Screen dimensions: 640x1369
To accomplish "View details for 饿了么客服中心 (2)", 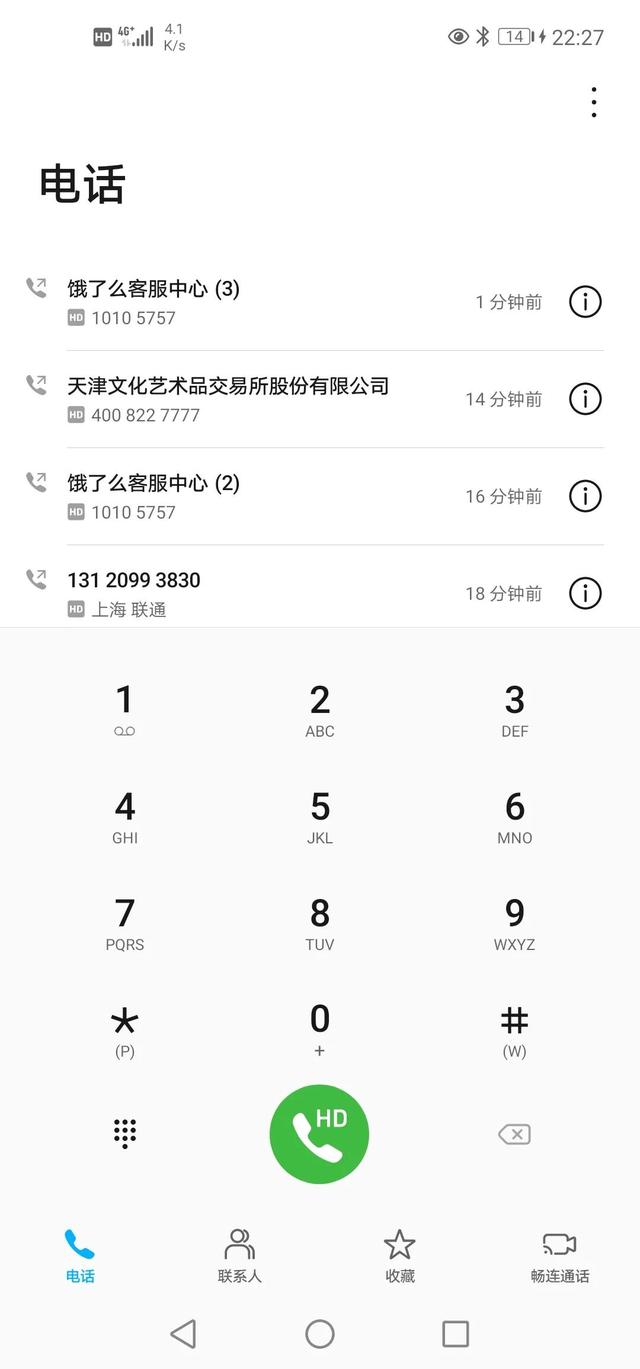I will click(585, 496).
